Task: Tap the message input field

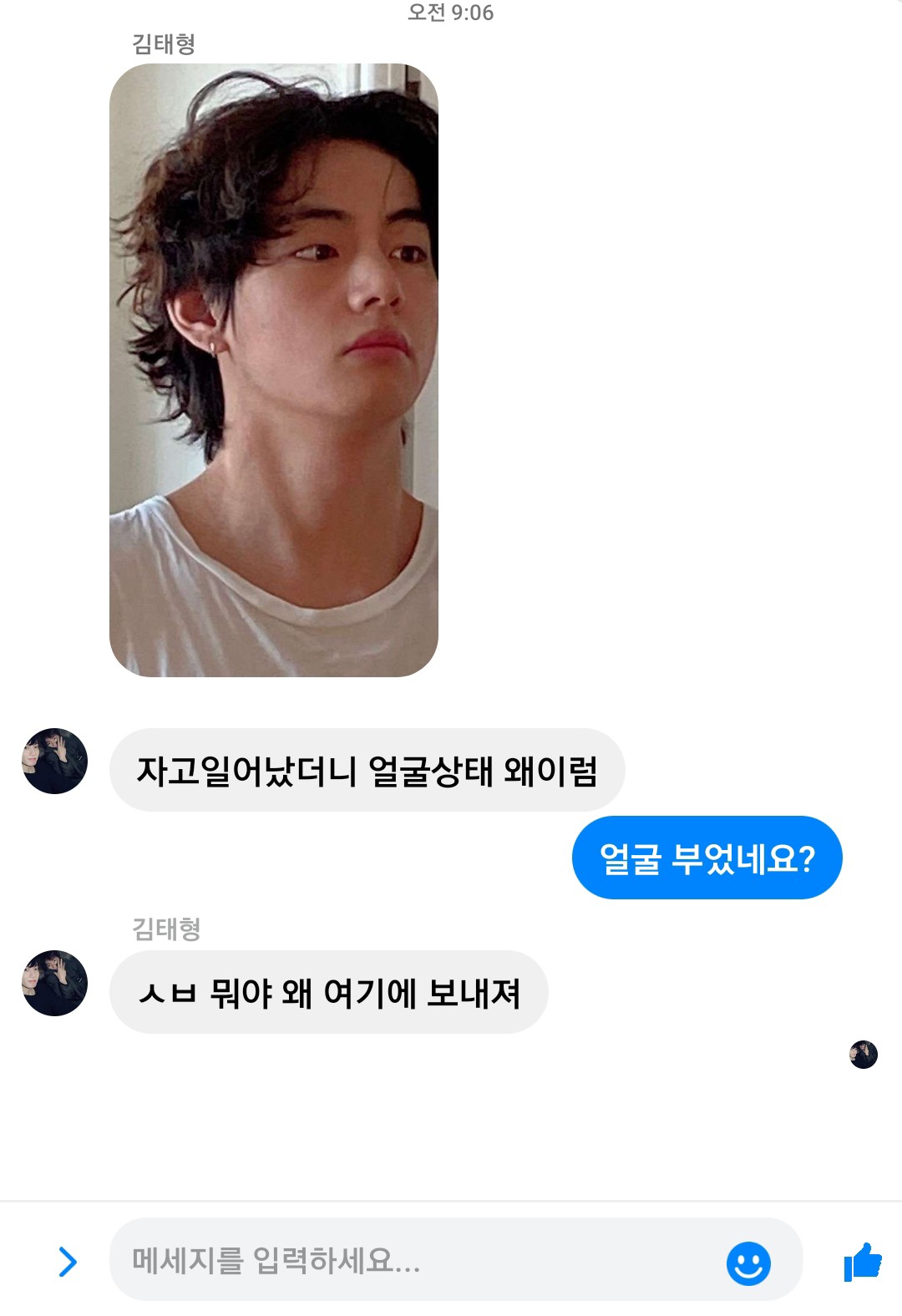Action: click(418, 1260)
